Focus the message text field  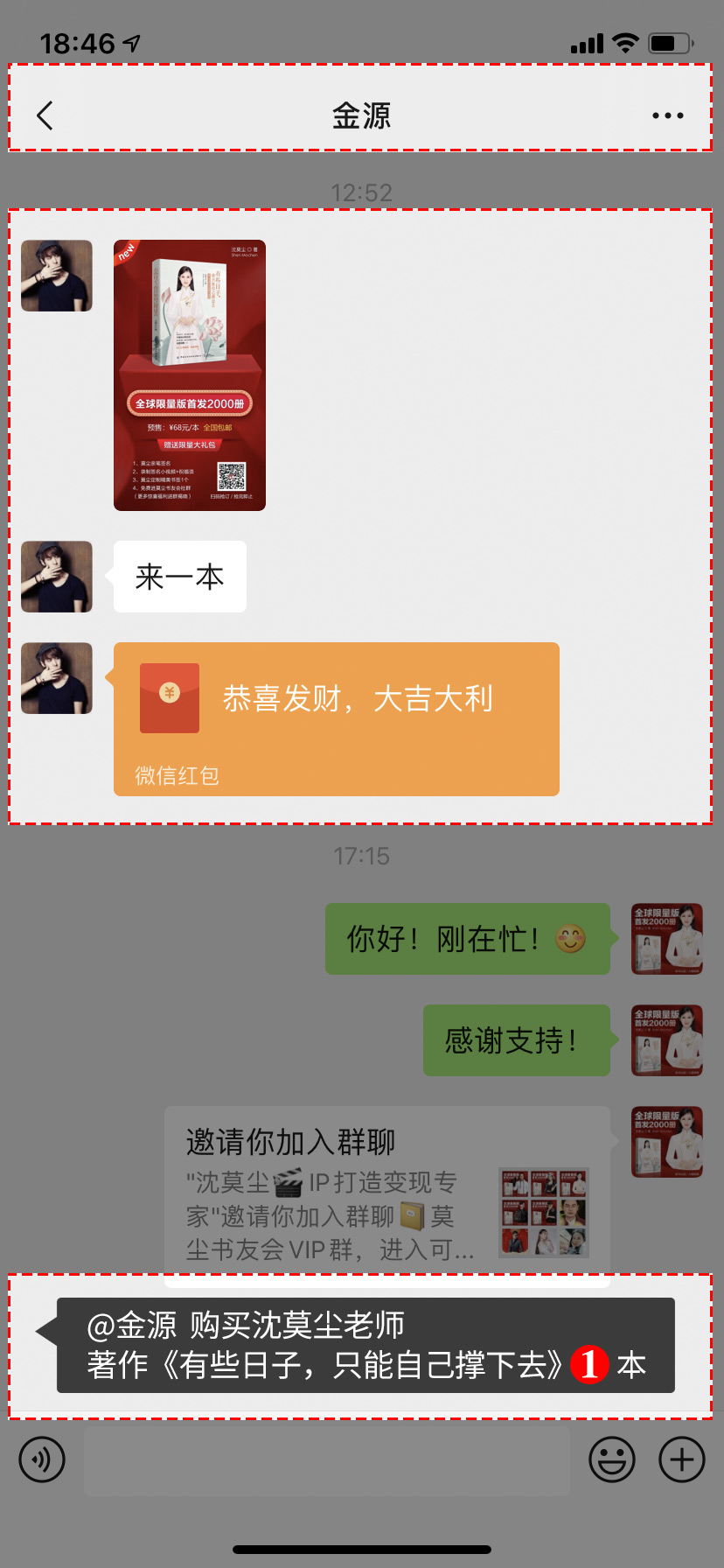326,1459
